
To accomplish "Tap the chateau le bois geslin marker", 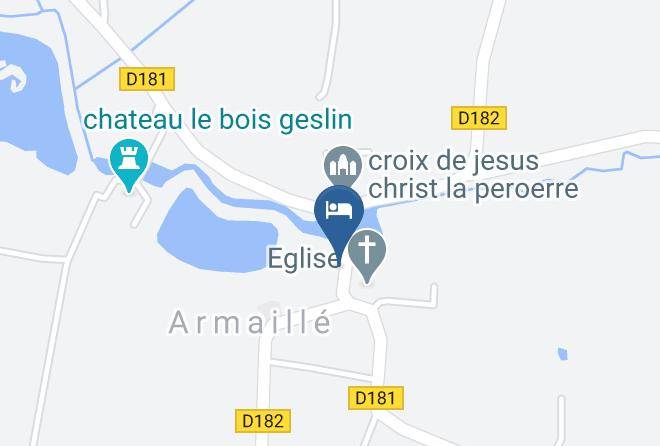I will [x=127, y=160].
